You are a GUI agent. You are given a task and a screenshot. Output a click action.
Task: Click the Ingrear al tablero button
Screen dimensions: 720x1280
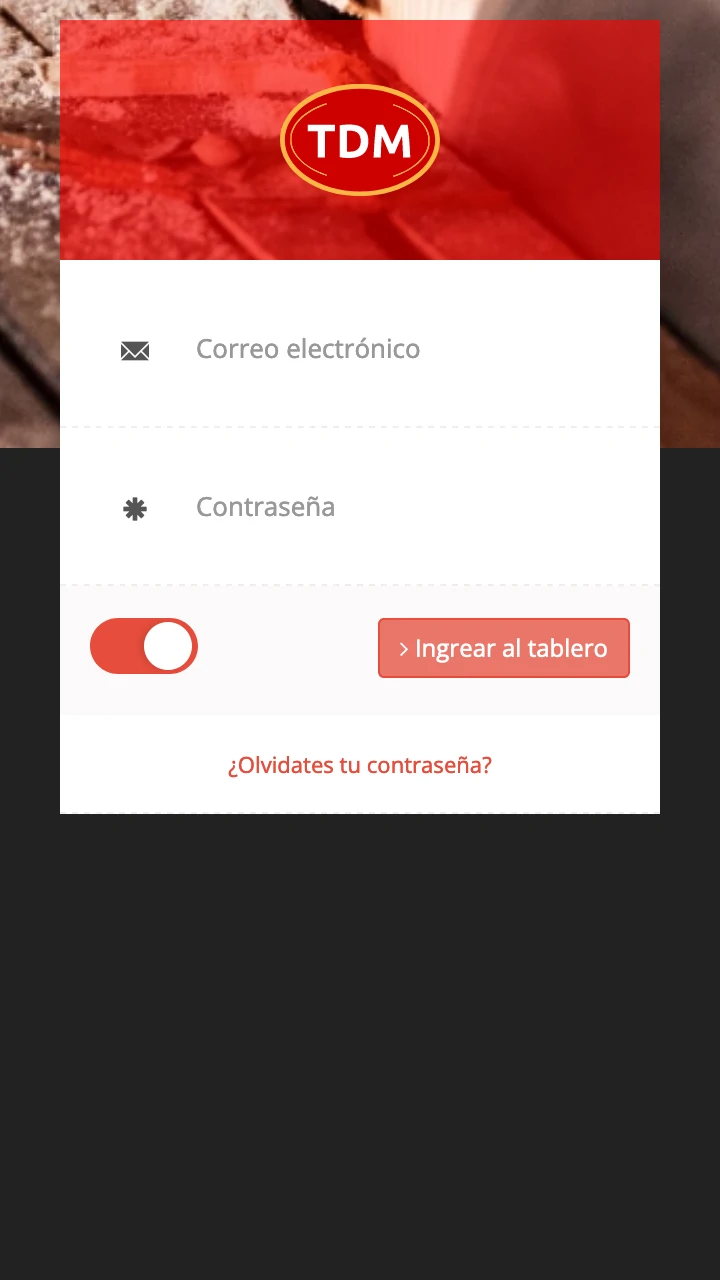tap(503, 648)
